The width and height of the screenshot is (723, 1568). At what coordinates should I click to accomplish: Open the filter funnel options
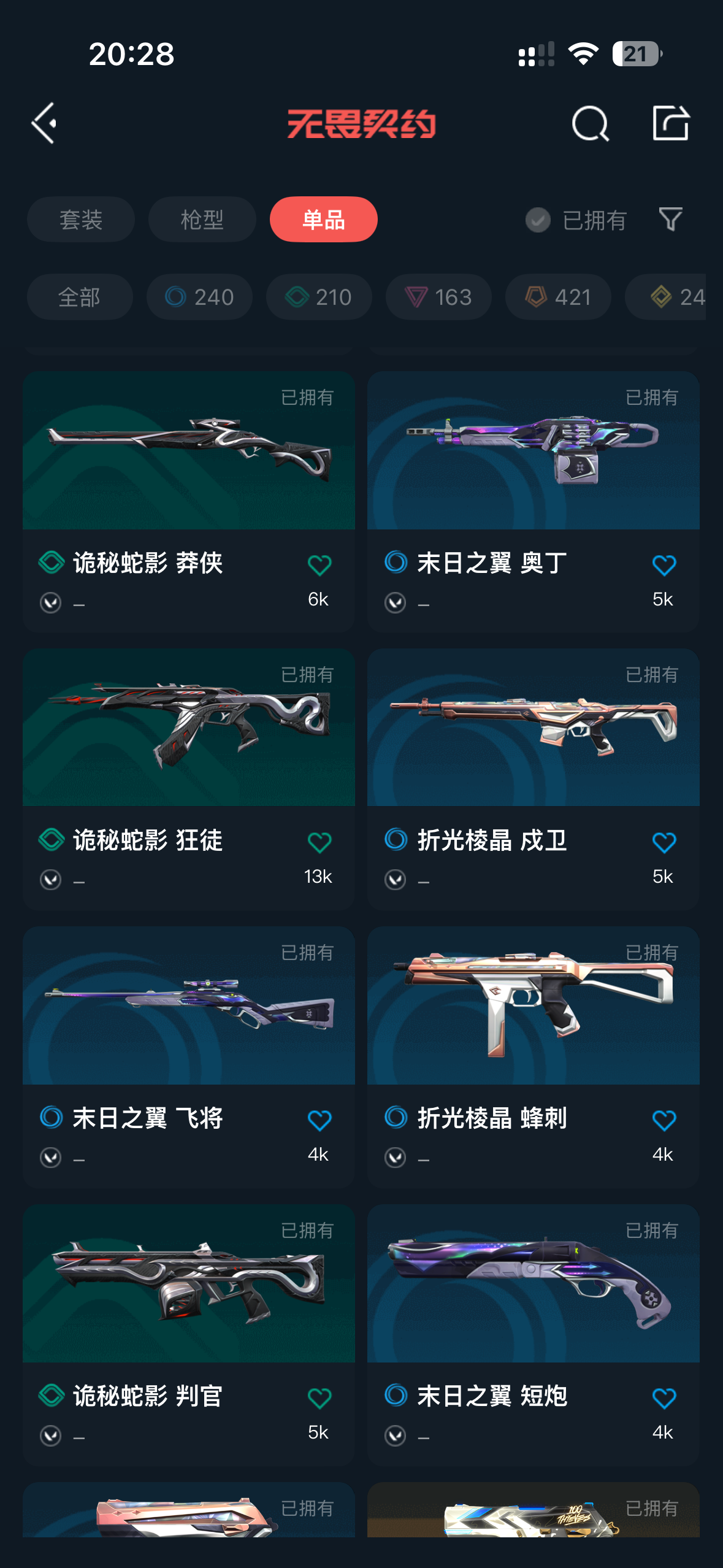670,220
